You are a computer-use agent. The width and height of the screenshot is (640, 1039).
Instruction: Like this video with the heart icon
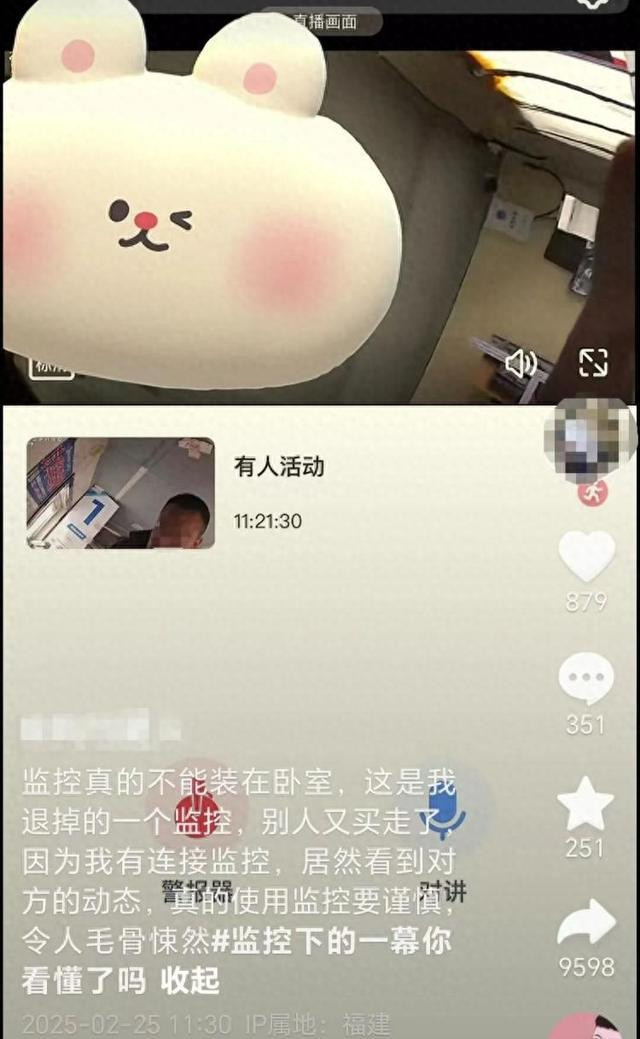(586, 555)
